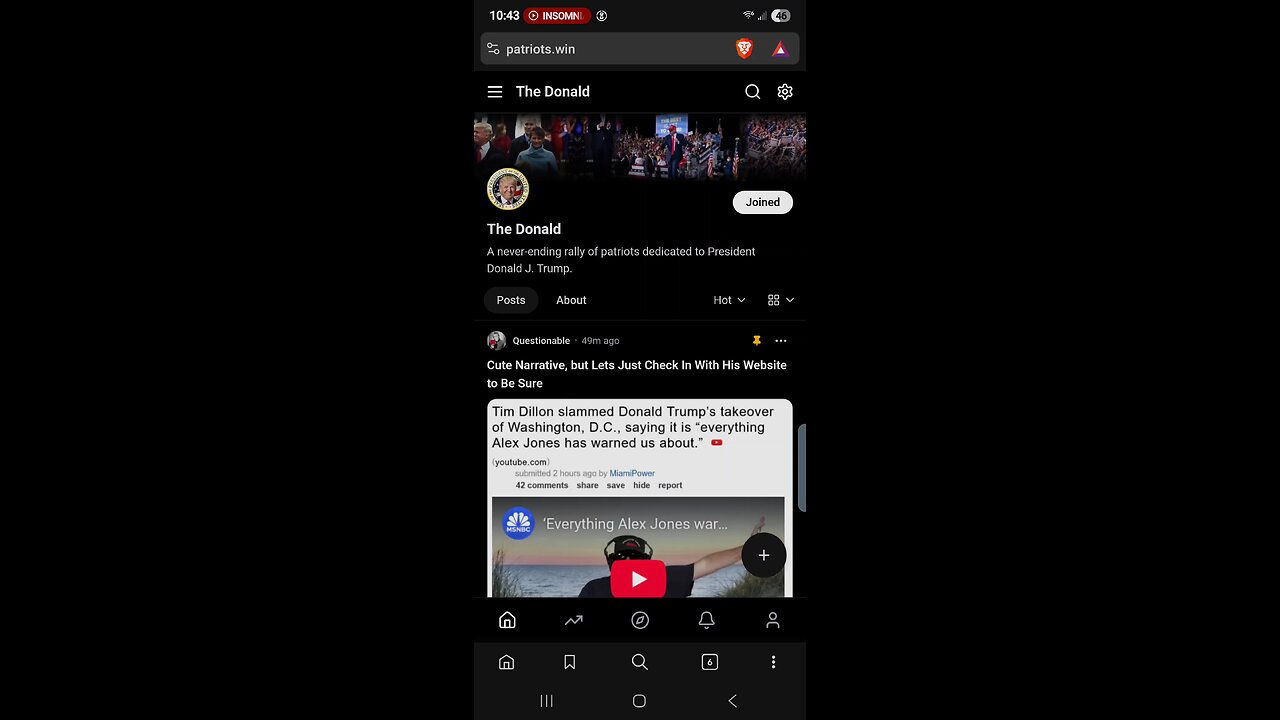Open the trending tab
Screen dimensions: 1280x720
click(x=573, y=620)
